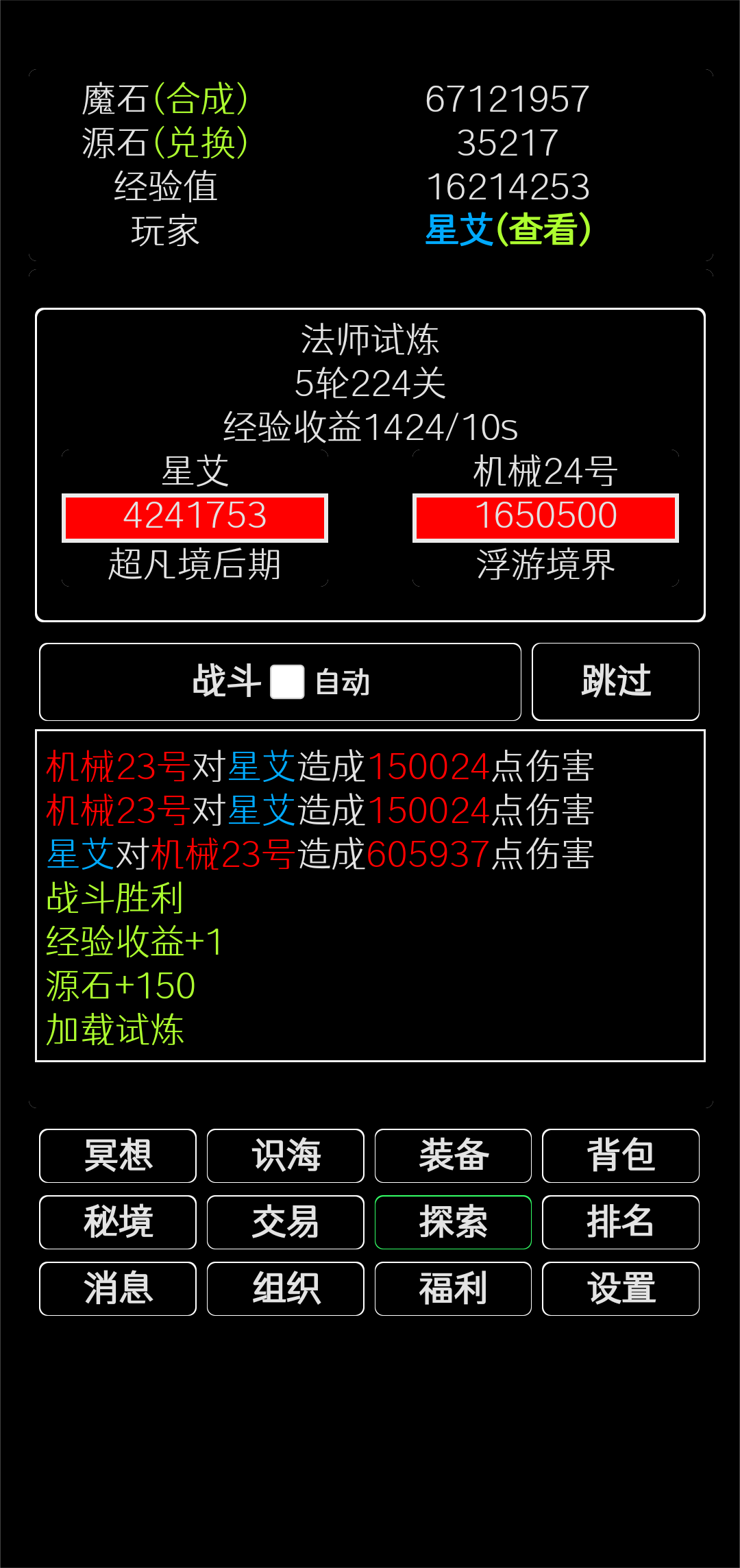Open the 交易 (Trade) screen
Viewport: 740px width, 1568px height.
tap(285, 1223)
